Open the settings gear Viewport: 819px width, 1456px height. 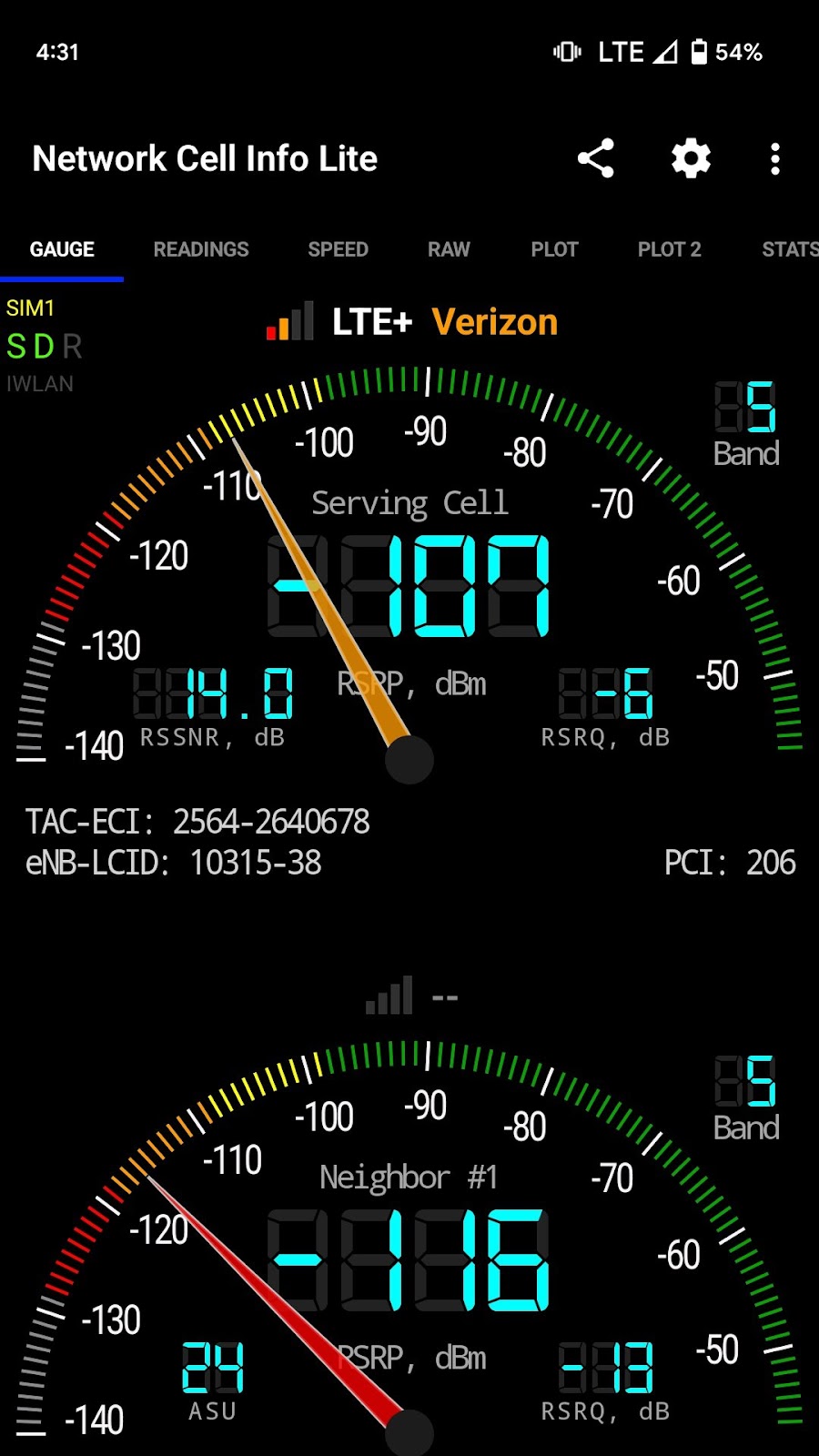point(691,159)
